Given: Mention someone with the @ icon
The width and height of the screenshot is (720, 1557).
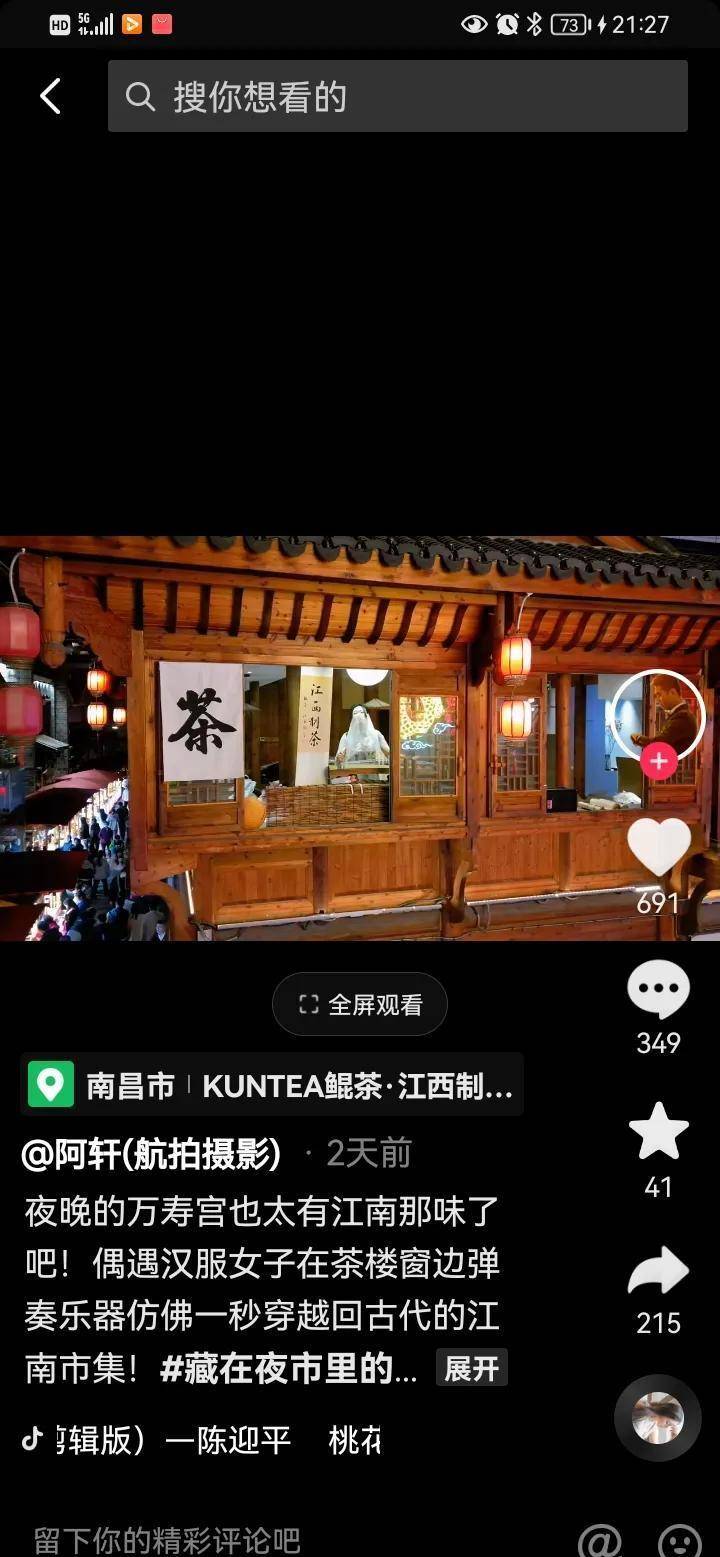Looking at the screenshot, I should (600, 1540).
